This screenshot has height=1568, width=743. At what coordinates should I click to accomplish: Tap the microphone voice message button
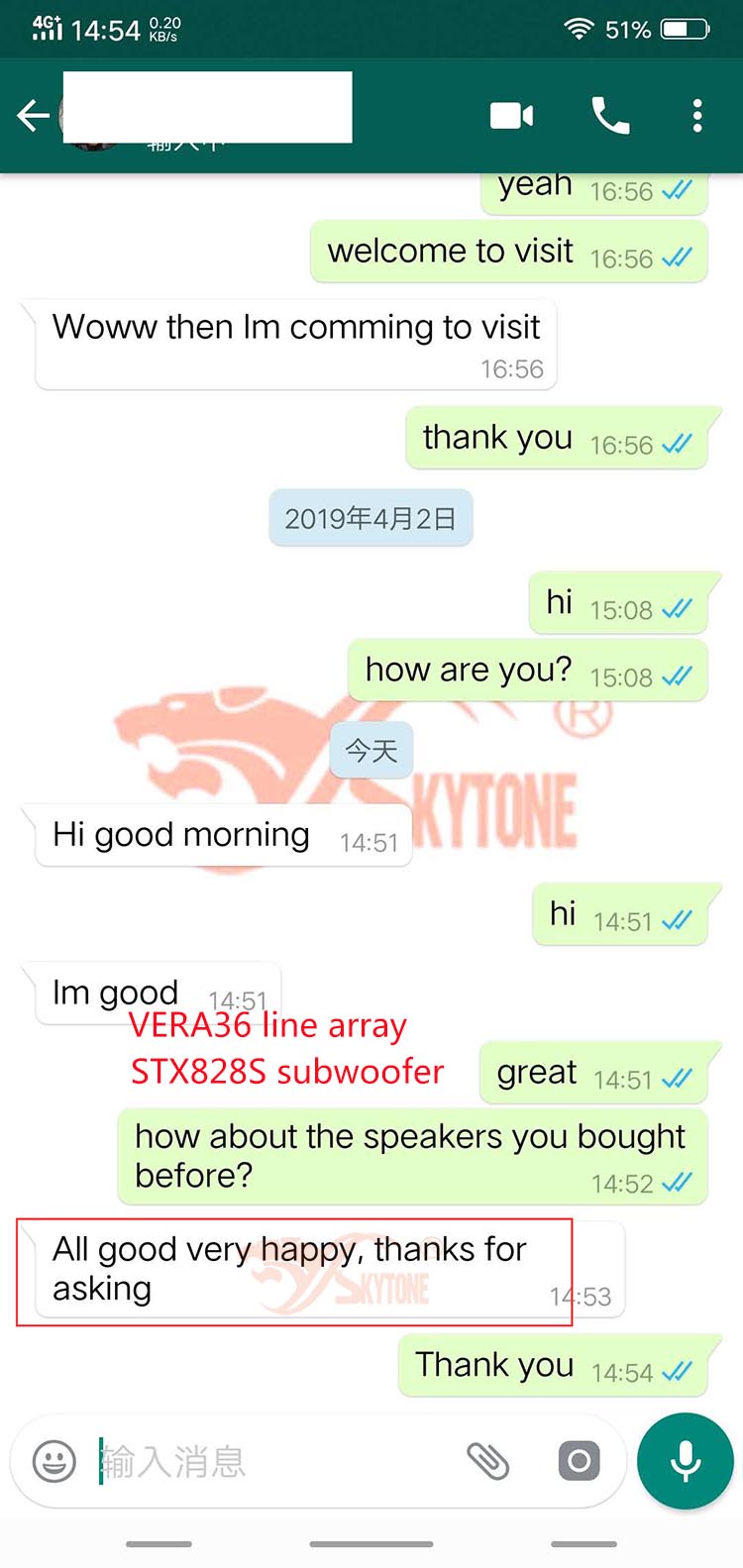pyautogui.click(x=685, y=1461)
